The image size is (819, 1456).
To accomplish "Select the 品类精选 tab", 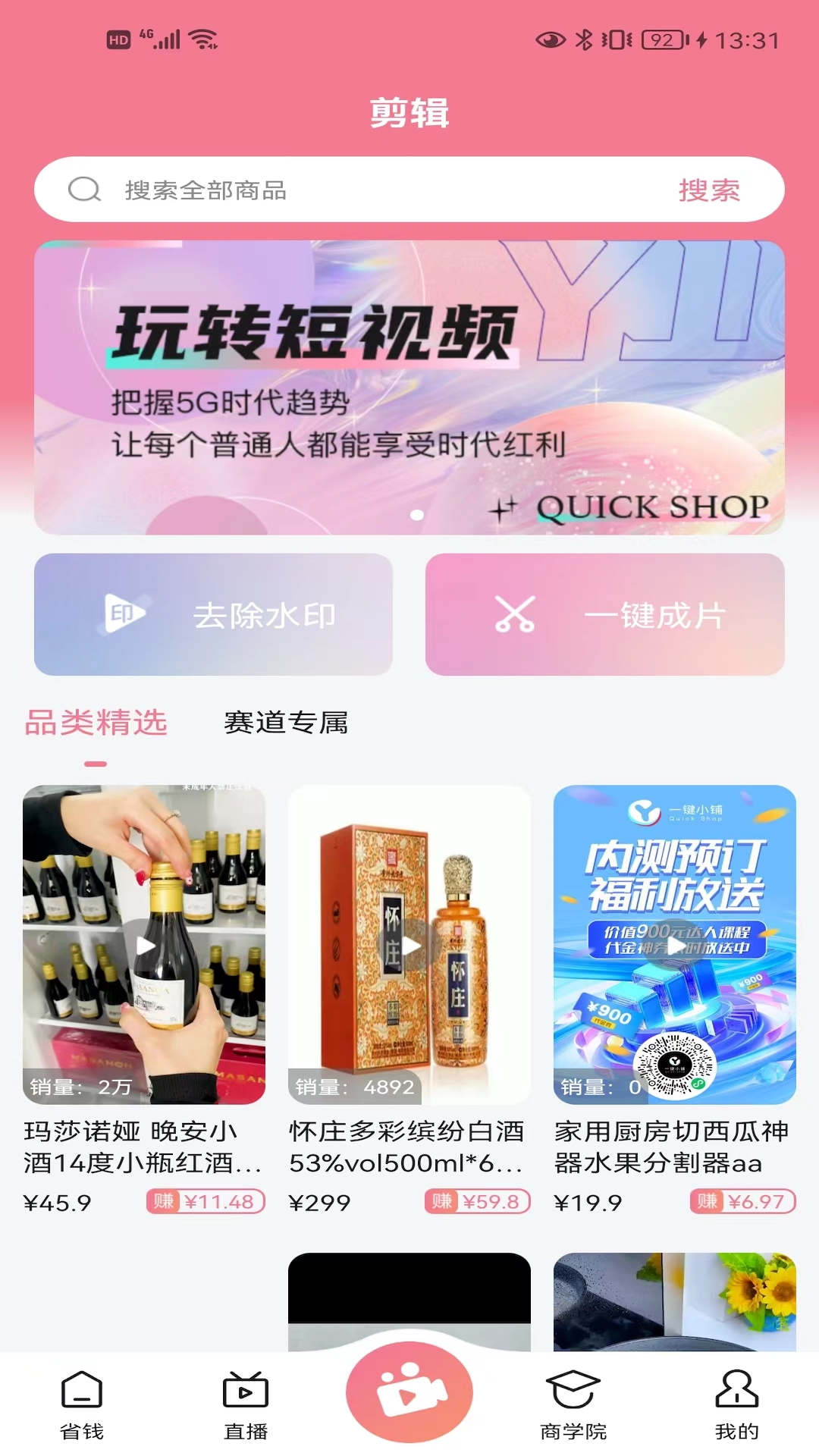I will tap(94, 724).
